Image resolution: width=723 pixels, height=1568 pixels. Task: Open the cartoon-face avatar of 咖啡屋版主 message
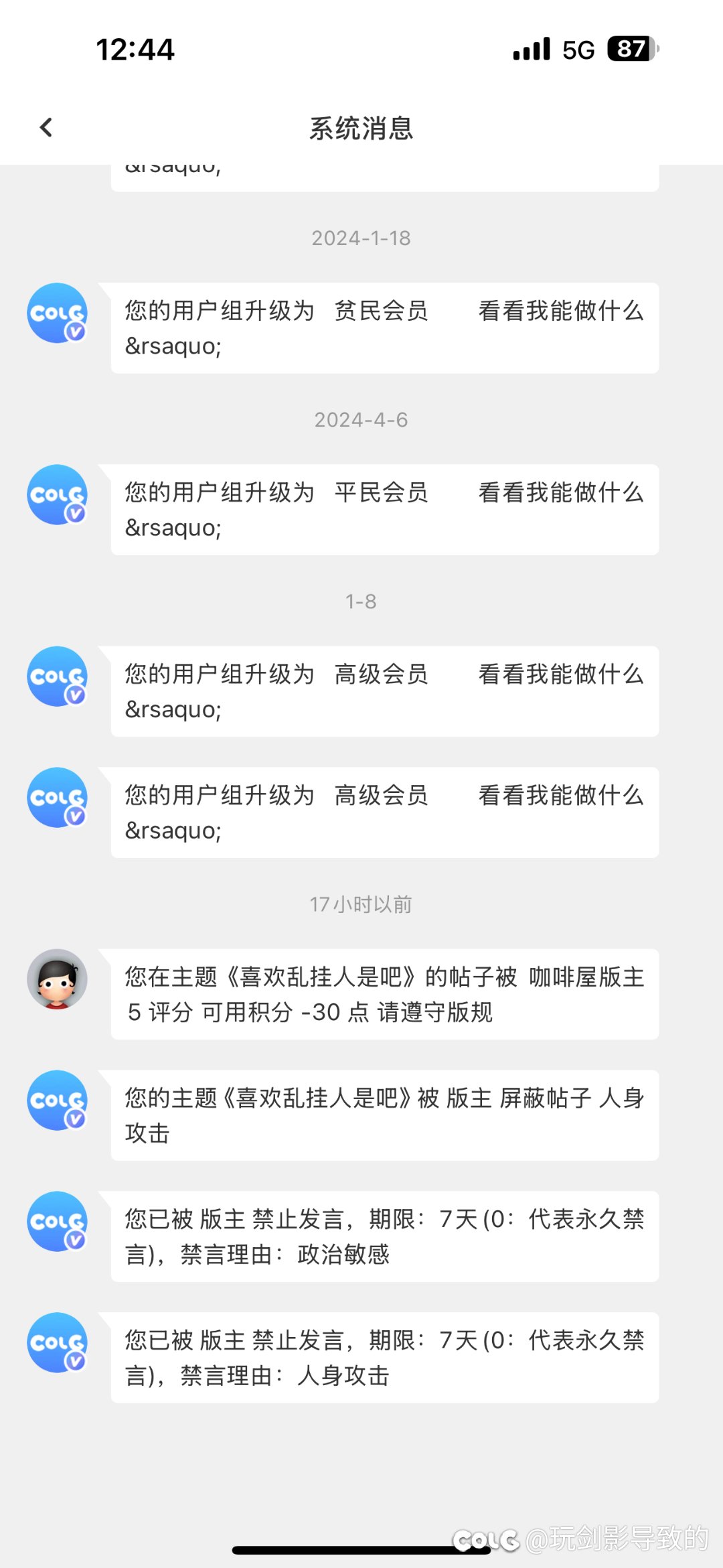(57, 979)
